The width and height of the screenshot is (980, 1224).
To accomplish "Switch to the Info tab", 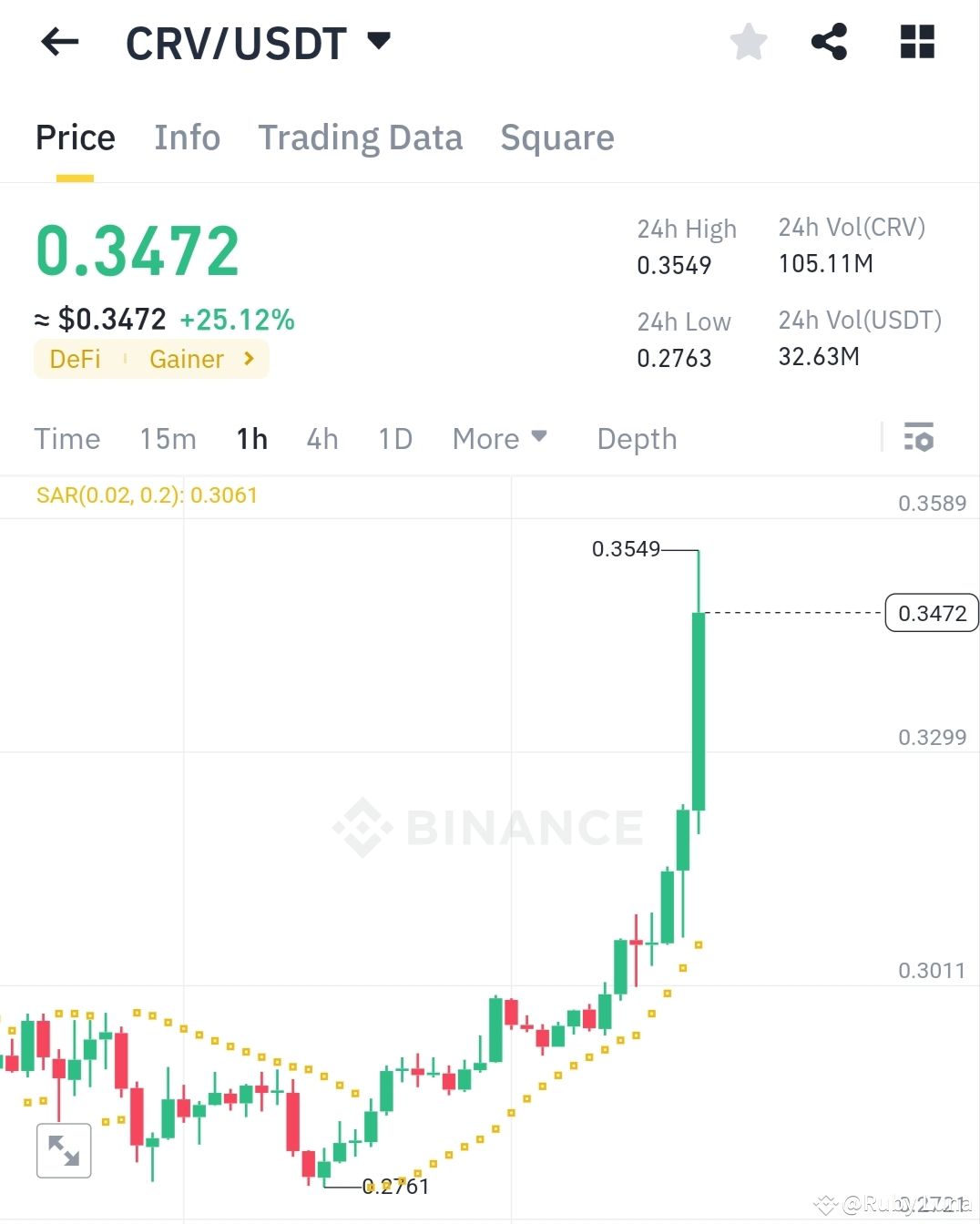I will click(x=187, y=138).
